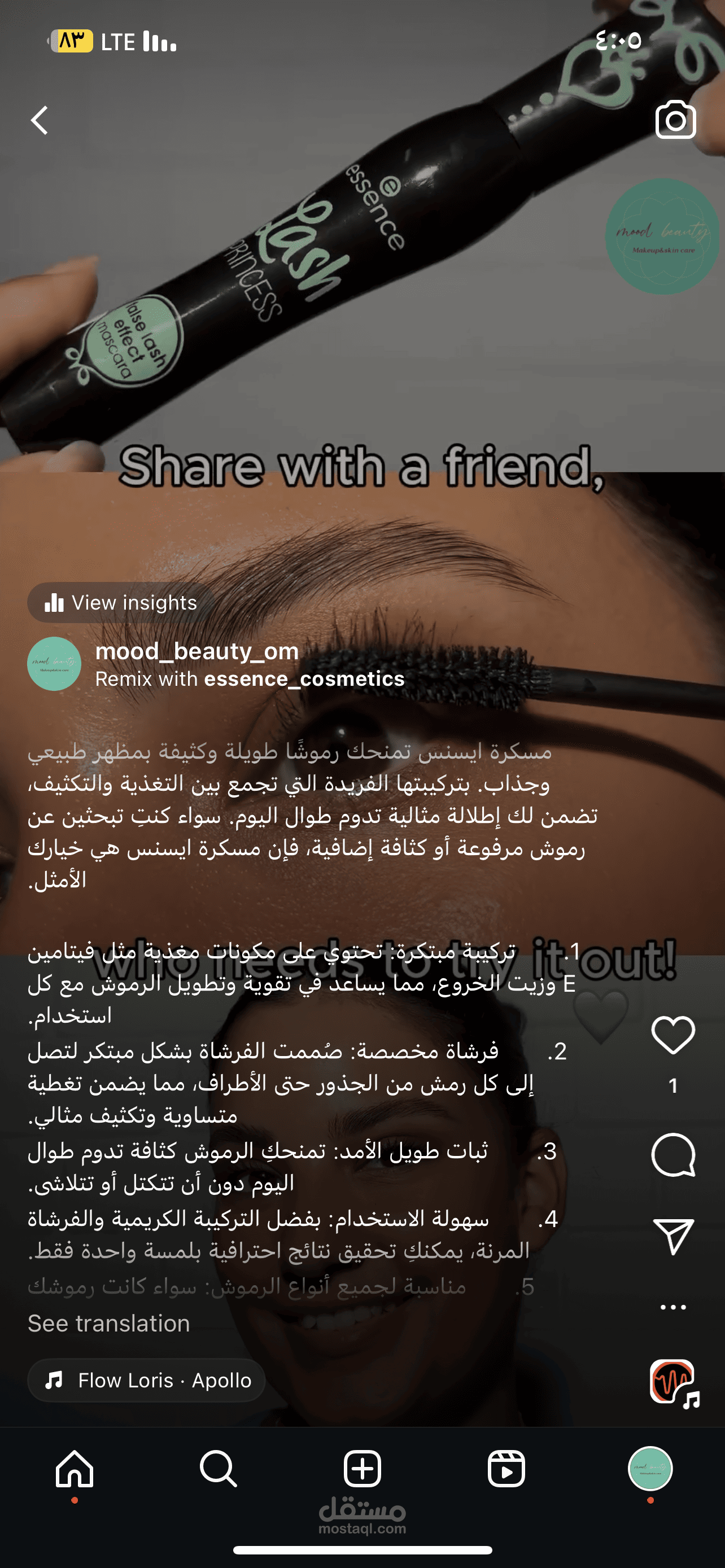Create a new post with plus tab
725x1568 pixels.
pyautogui.click(x=362, y=1469)
